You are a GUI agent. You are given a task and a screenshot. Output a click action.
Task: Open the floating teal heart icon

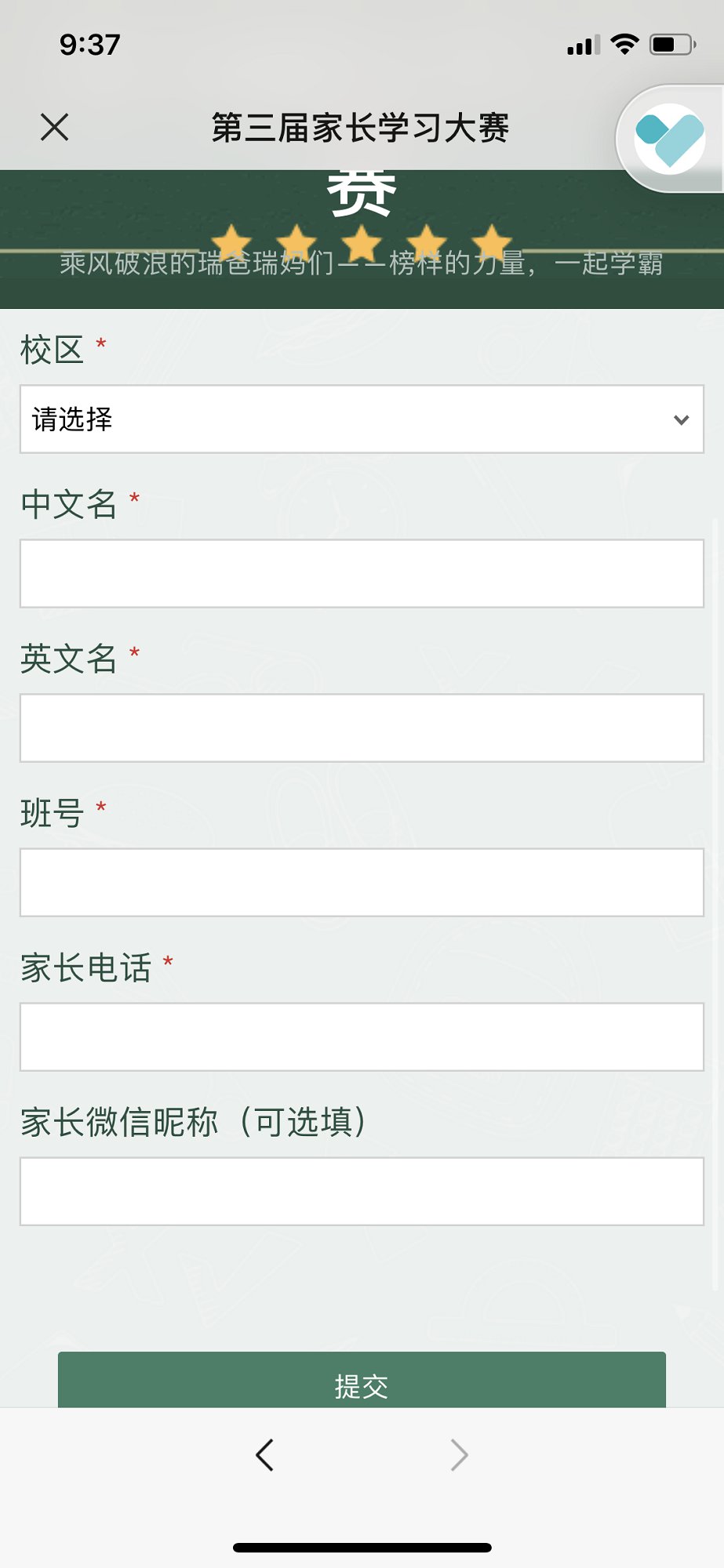pyautogui.click(x=669, y=139)
